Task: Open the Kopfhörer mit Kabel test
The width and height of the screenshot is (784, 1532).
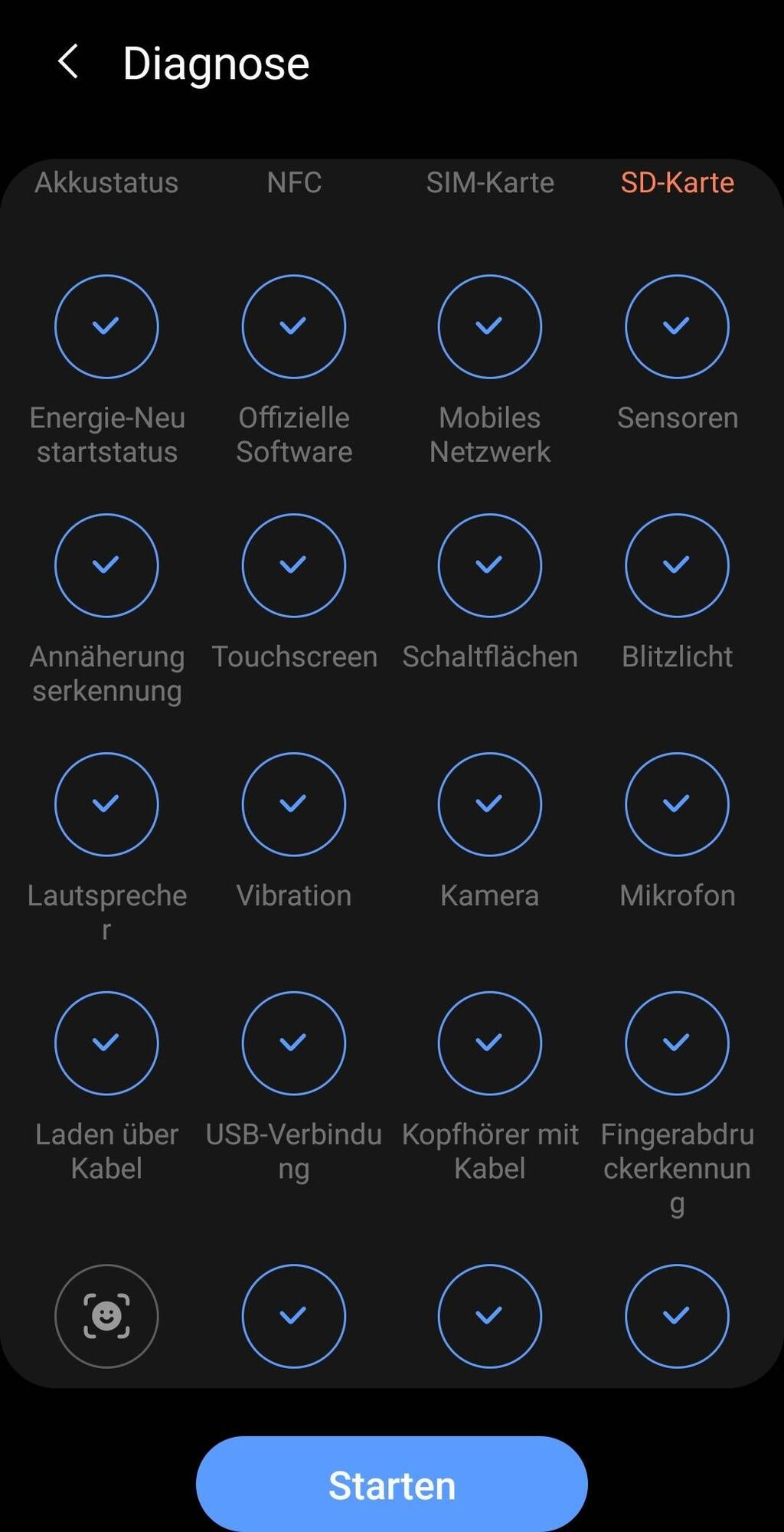Action: tap(489, 1044)
